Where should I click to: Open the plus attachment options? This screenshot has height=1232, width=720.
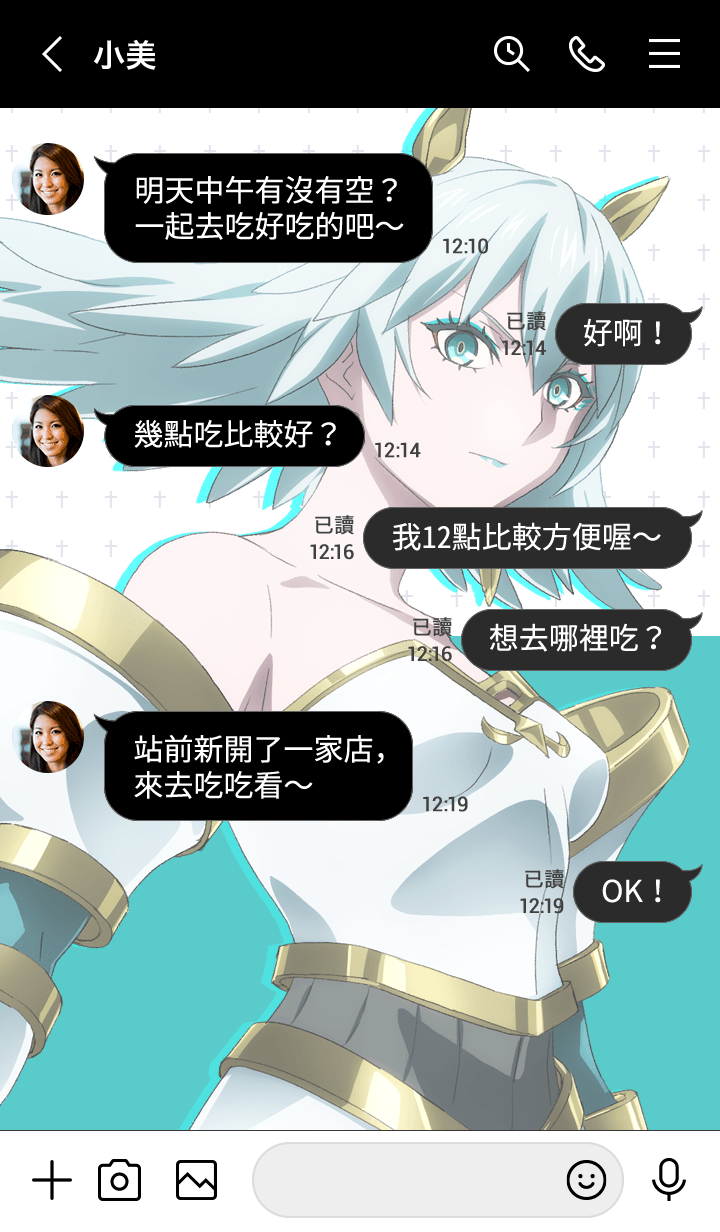(x=52, y=1181)
